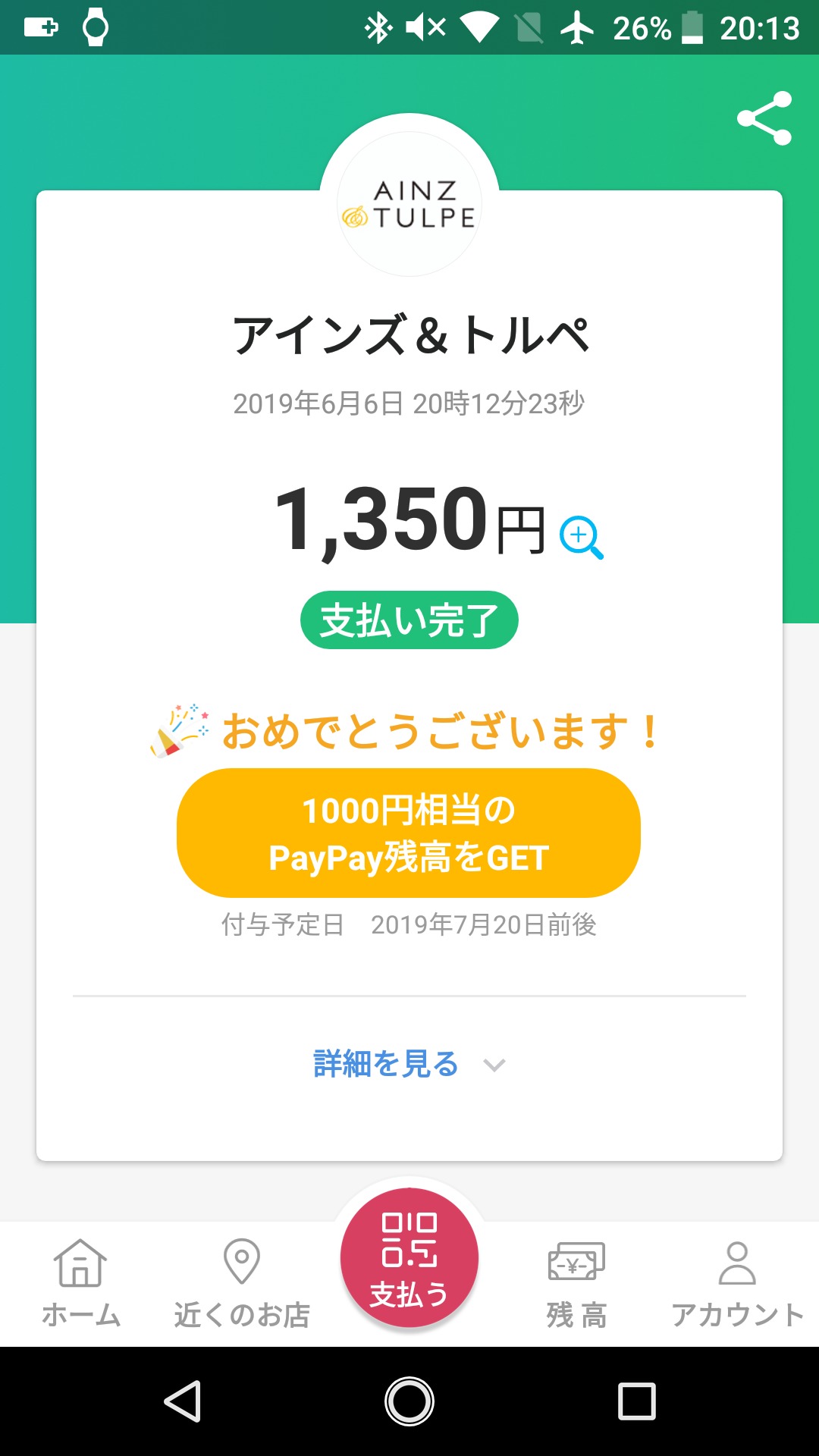Switch to the アカウント tab
Screen dimensions: 819x1456
click(737, 1283)
